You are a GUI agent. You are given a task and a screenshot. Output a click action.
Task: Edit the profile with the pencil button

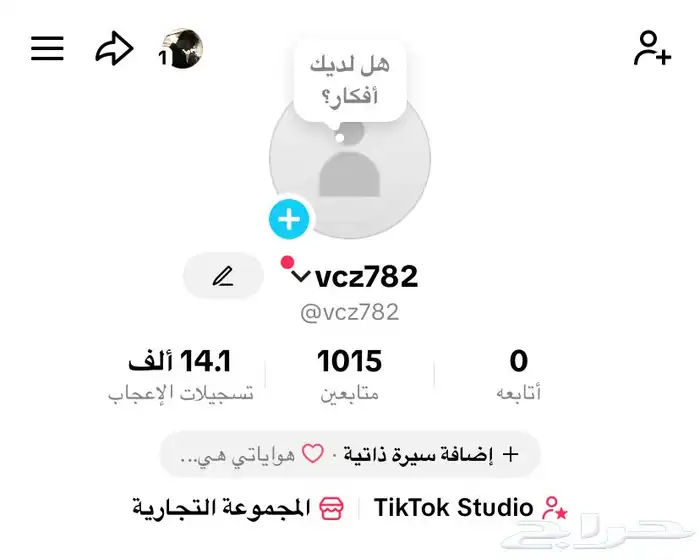point(223,276)
